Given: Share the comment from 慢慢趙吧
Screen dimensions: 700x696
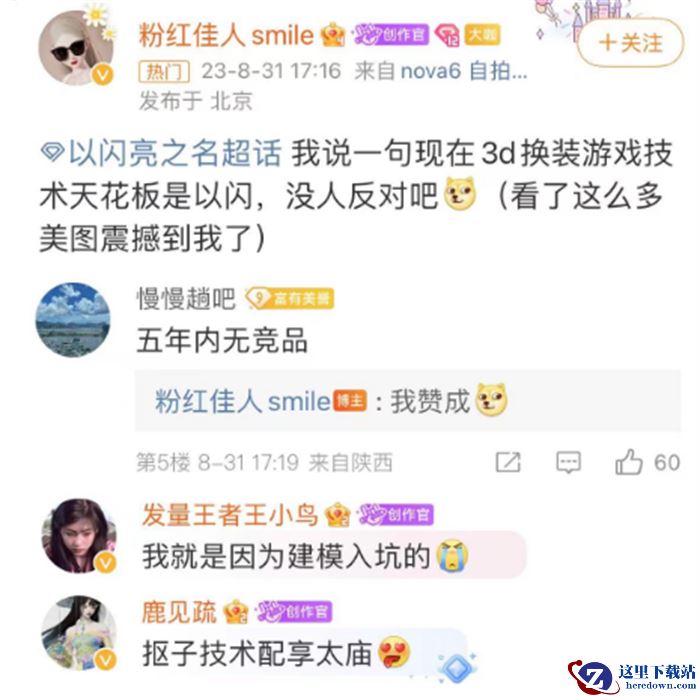Looking at the screenshot, I should tap(508, 462).
